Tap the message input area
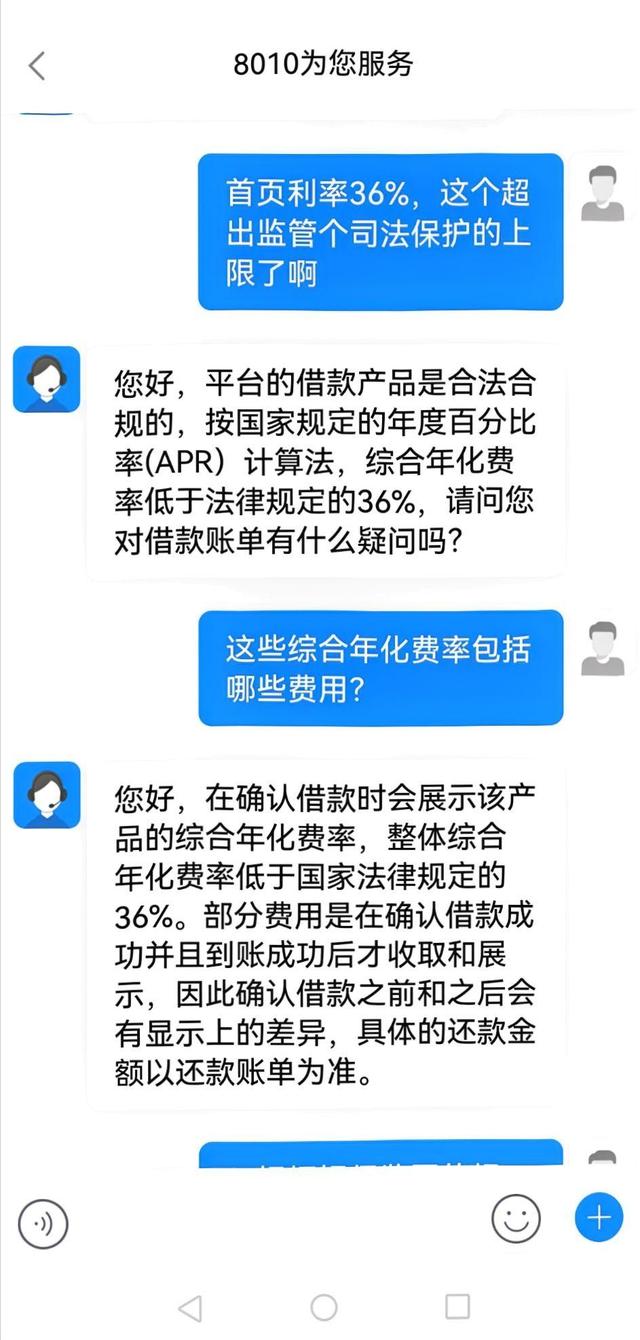The height and width of the screenshot is (1340, 640). coord(280,1221)
